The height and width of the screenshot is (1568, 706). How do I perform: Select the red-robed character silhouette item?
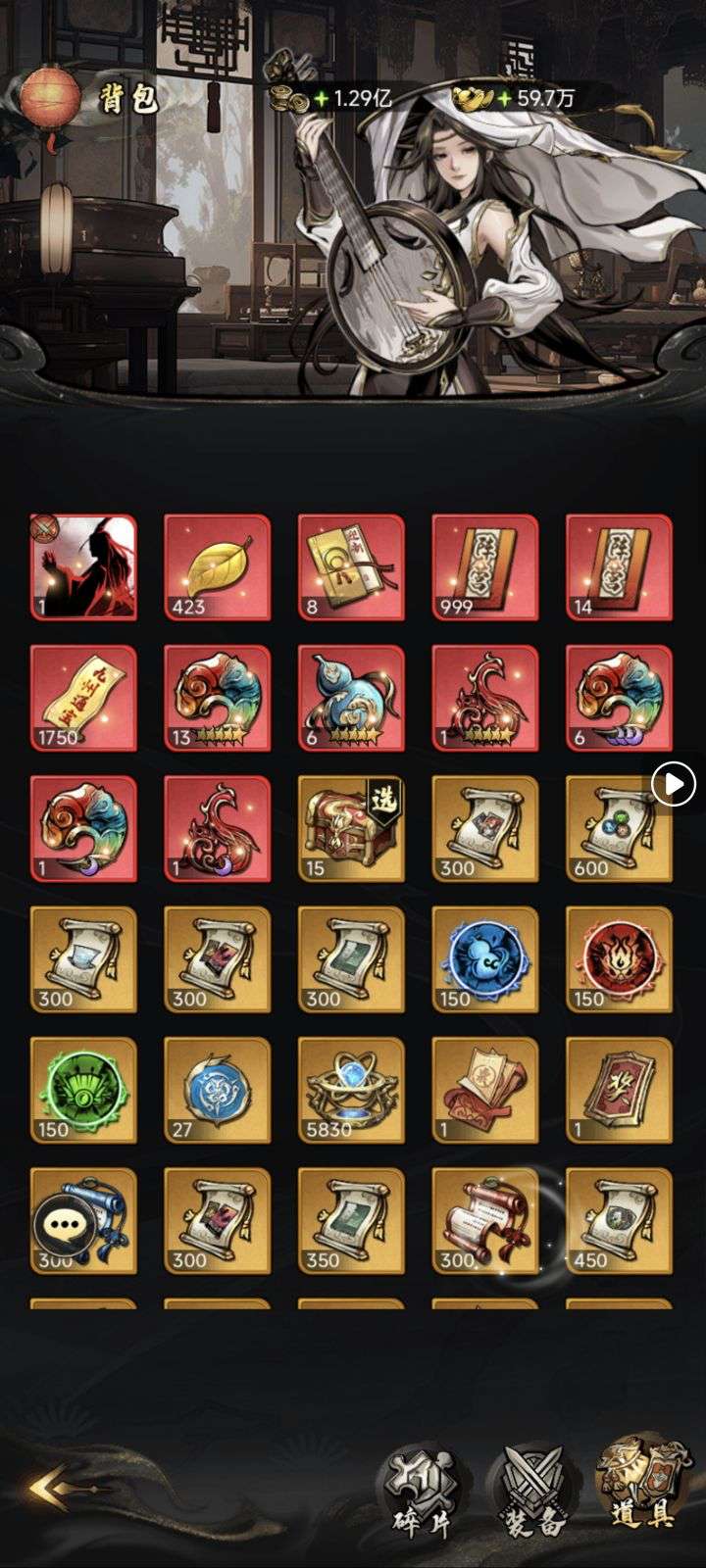click(x=83, y=567)
